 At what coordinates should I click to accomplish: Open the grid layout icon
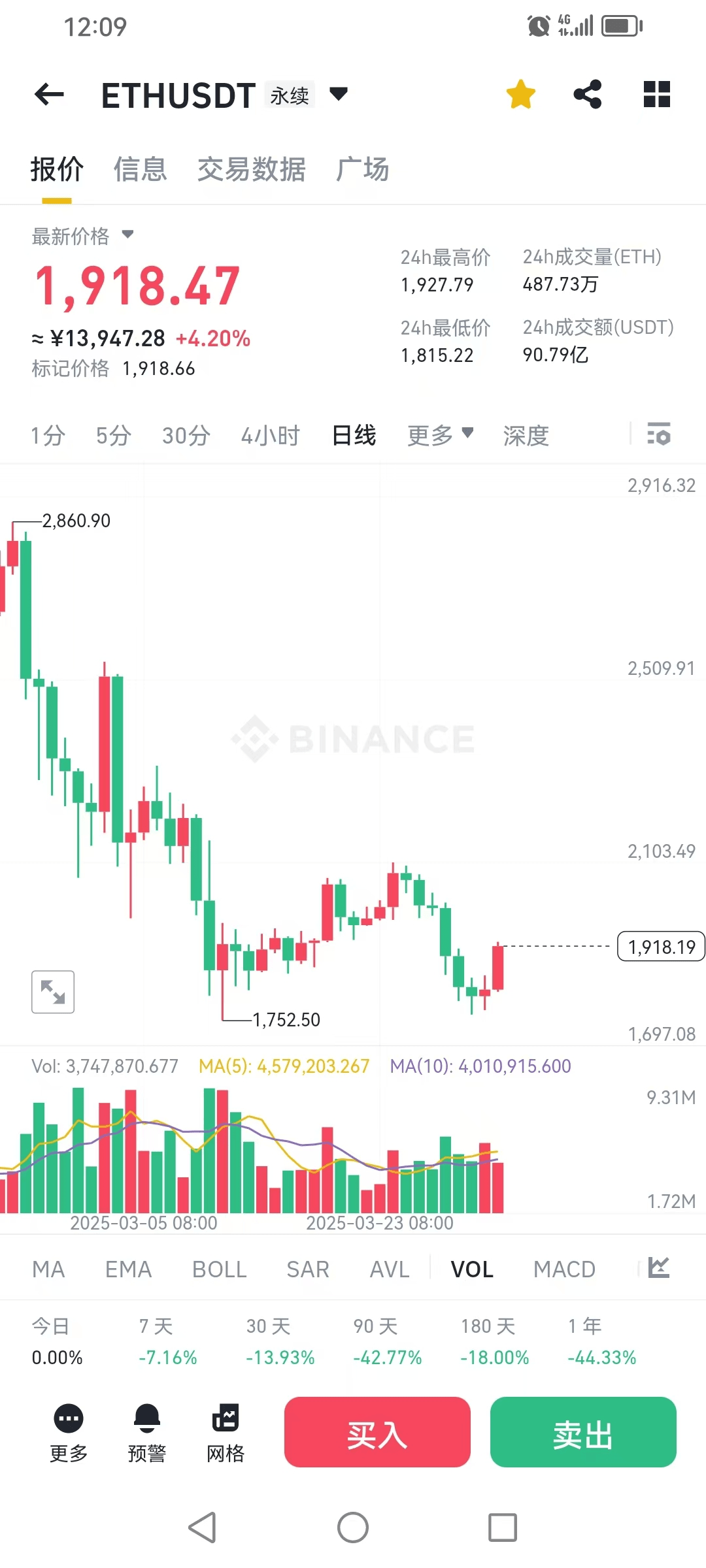click(656, 95)
